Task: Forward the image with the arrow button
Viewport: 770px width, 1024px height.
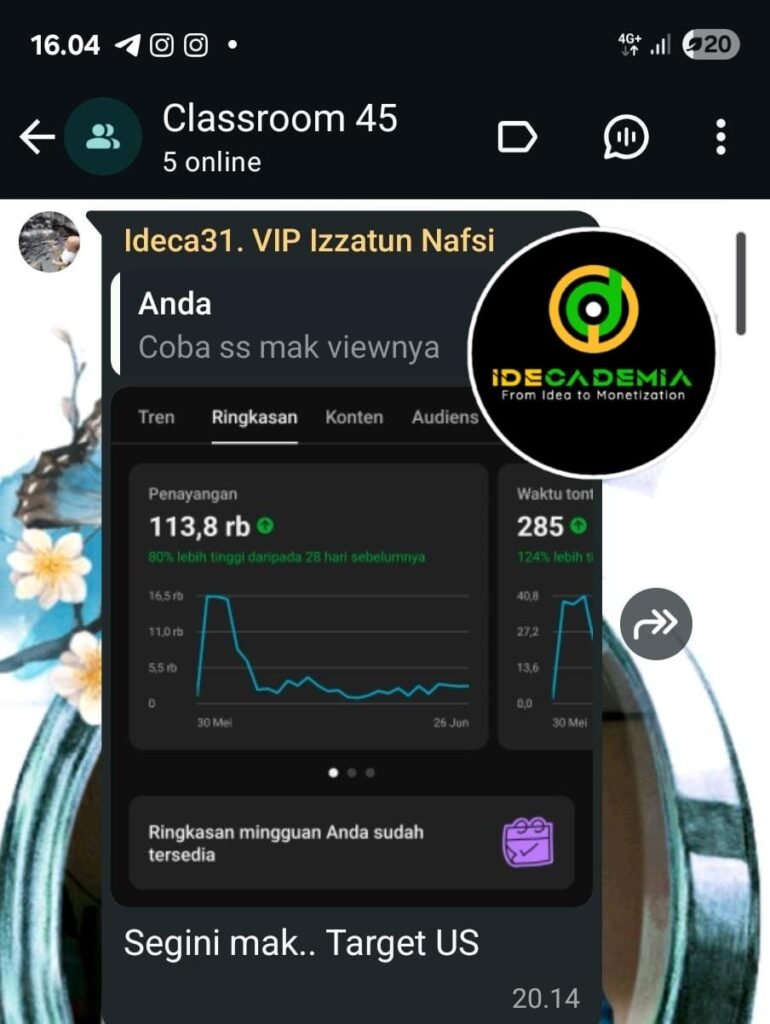Action: click(x=655, y=624)
